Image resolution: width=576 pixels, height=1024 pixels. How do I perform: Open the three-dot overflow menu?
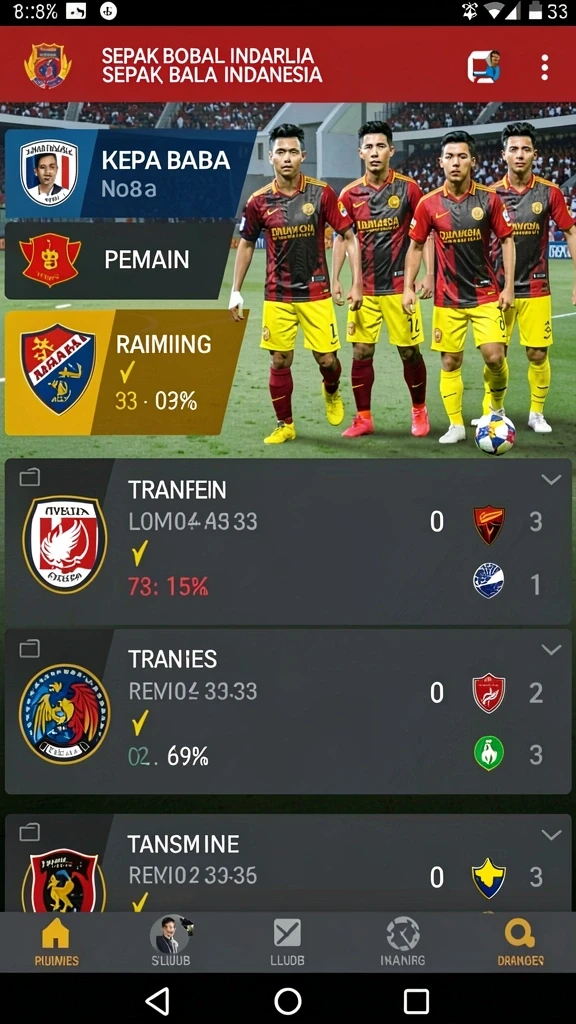[x=544, y=67]
